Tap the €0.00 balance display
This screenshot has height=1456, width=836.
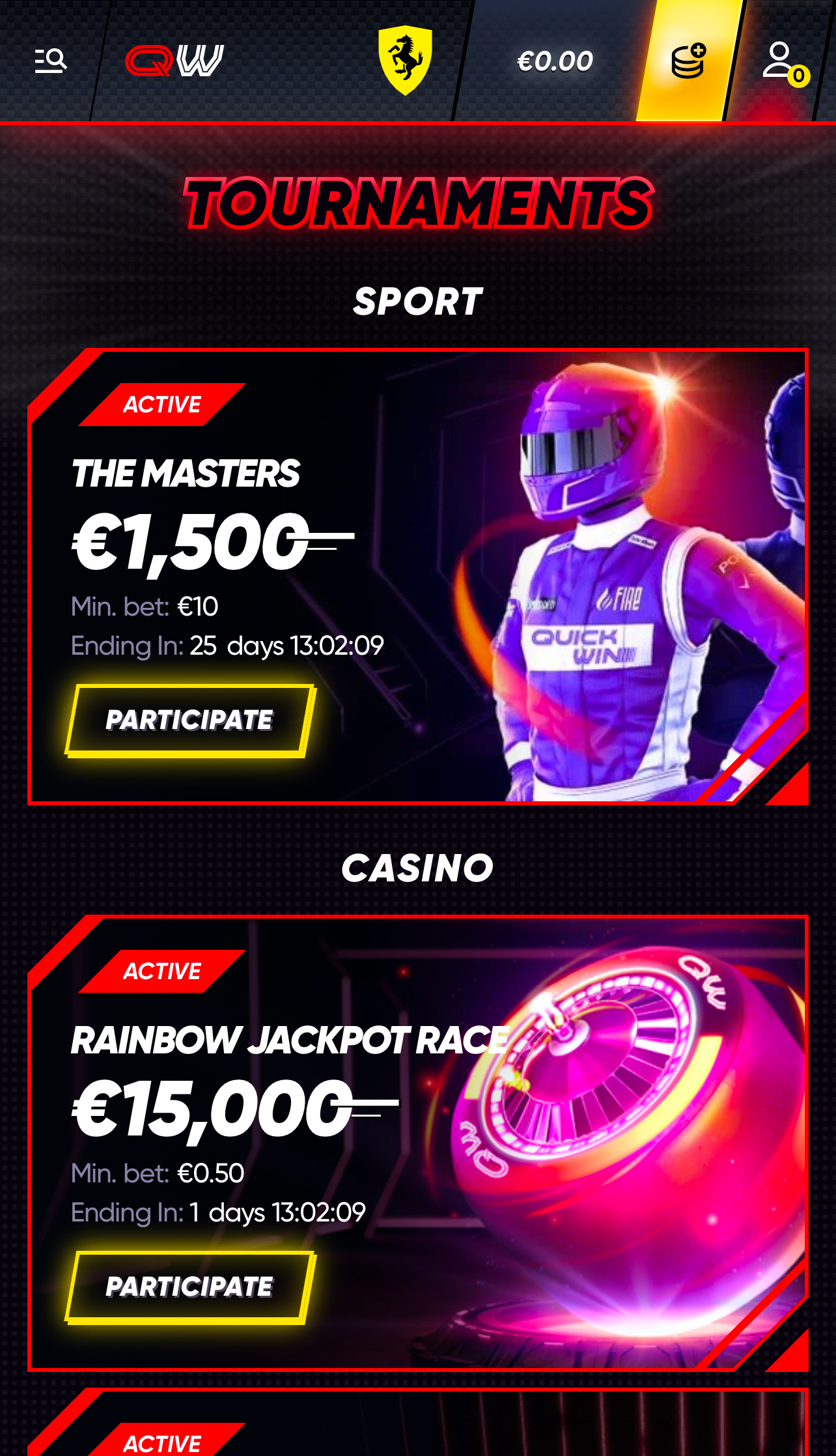554,61
